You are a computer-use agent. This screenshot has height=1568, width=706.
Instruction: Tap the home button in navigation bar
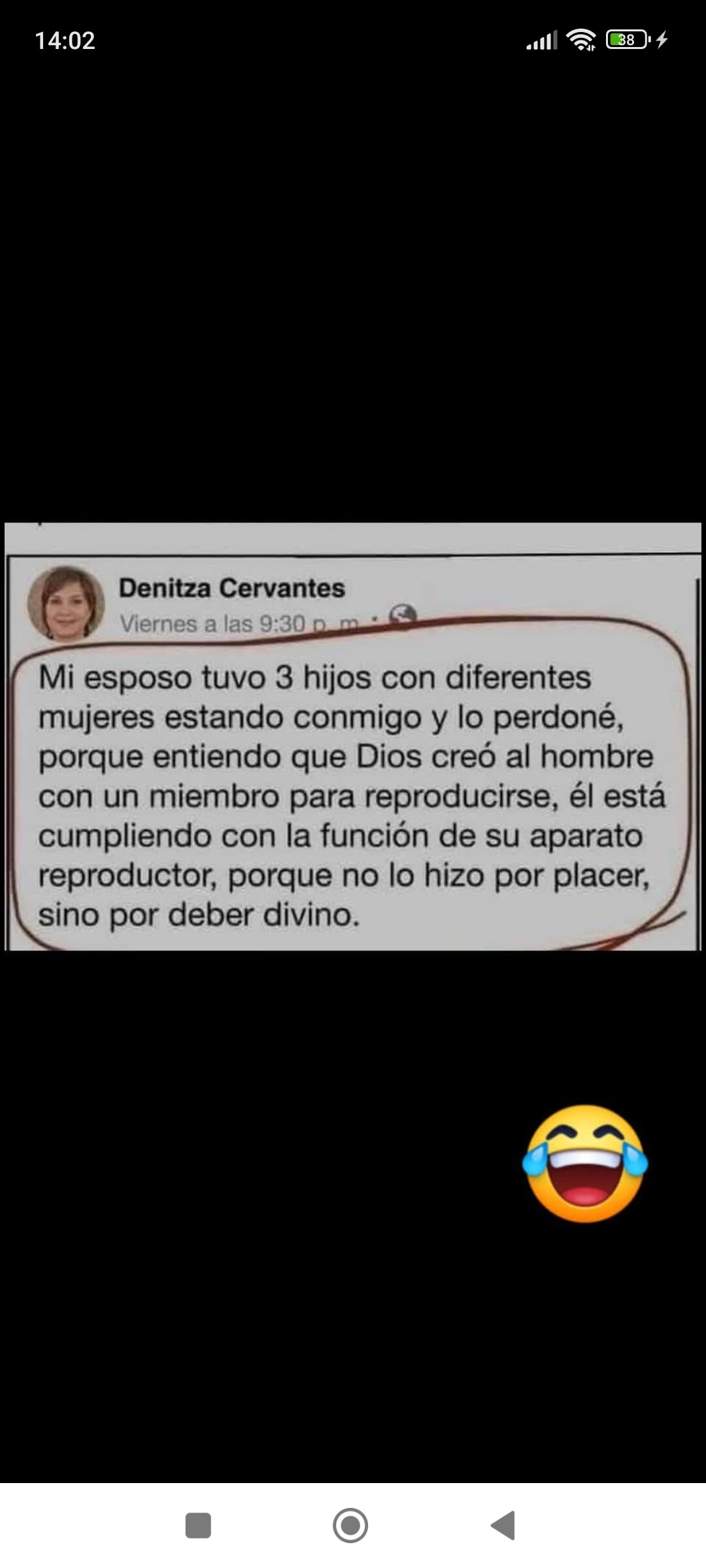click(350, 1526)
